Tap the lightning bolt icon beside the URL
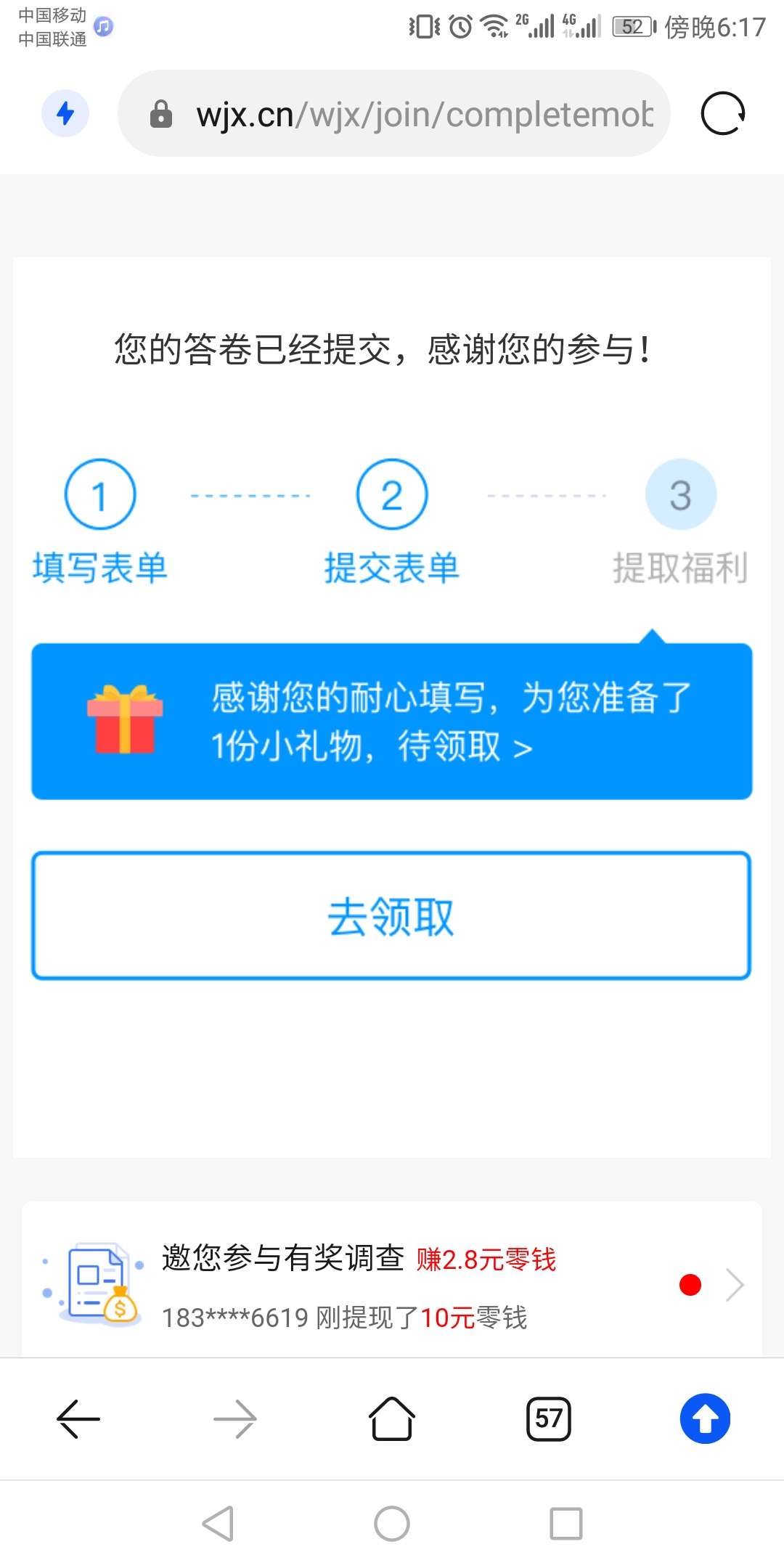The image size is (784, 1568). (x=65, y=114)
